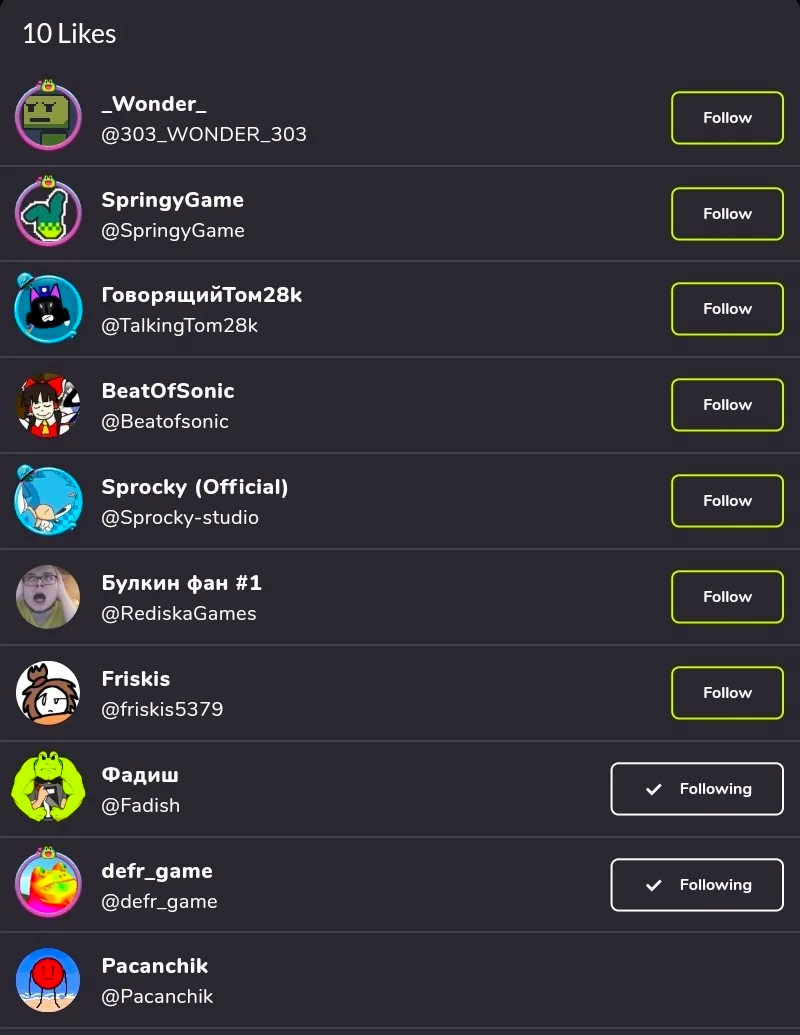View SpringyGame's profile picture
This screenshot has height=1035, width=800.
click(48, 214)
